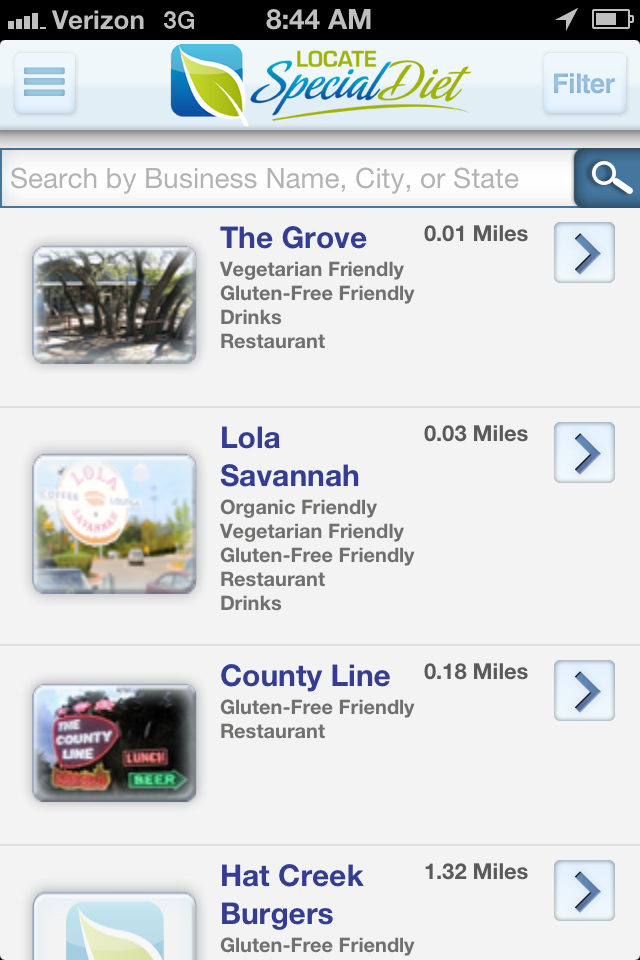Tap the arrow next to The Grove
The image size is (640, 960).
tap(584, 253)
